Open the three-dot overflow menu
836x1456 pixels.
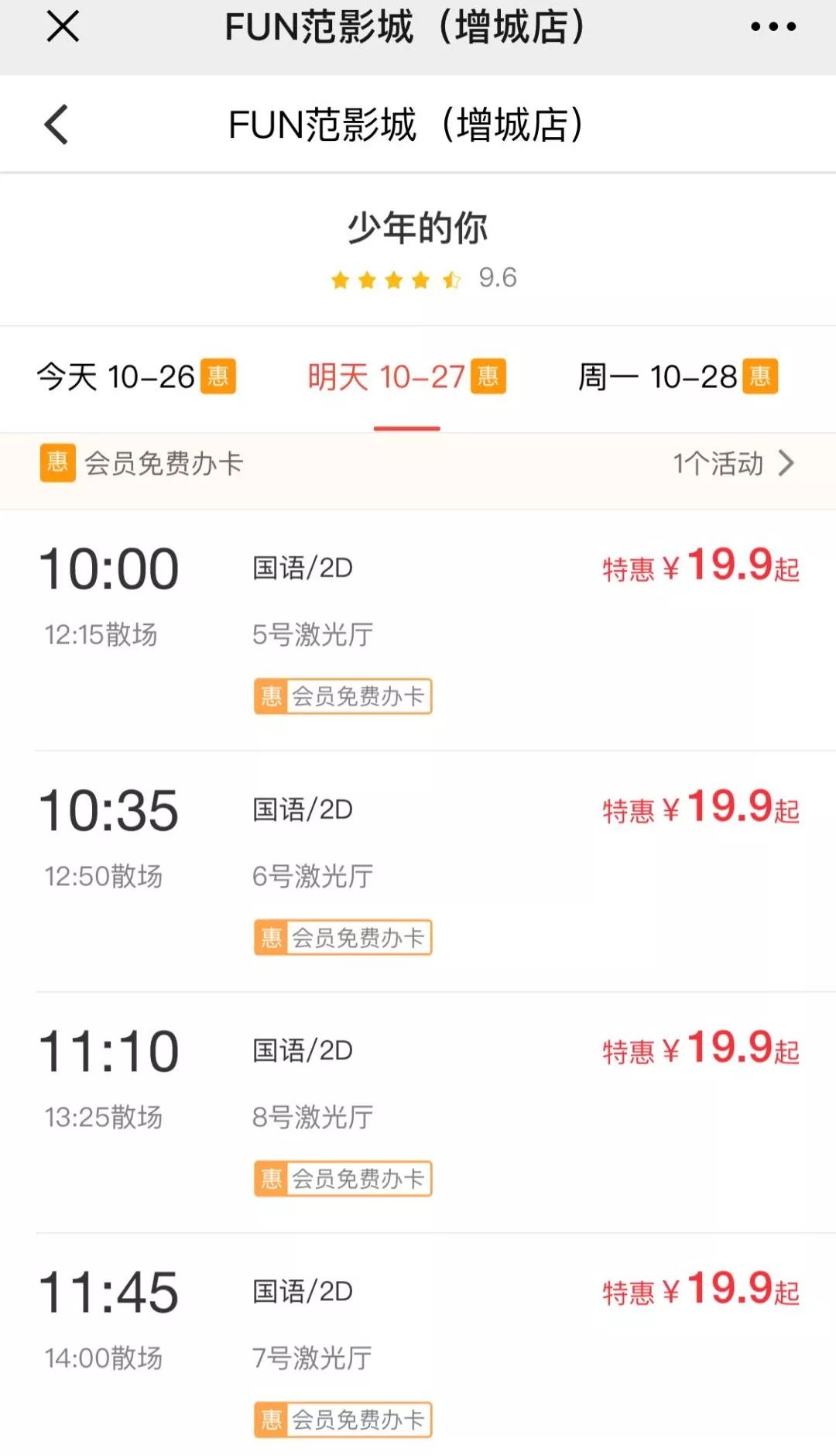pos(773,26)
